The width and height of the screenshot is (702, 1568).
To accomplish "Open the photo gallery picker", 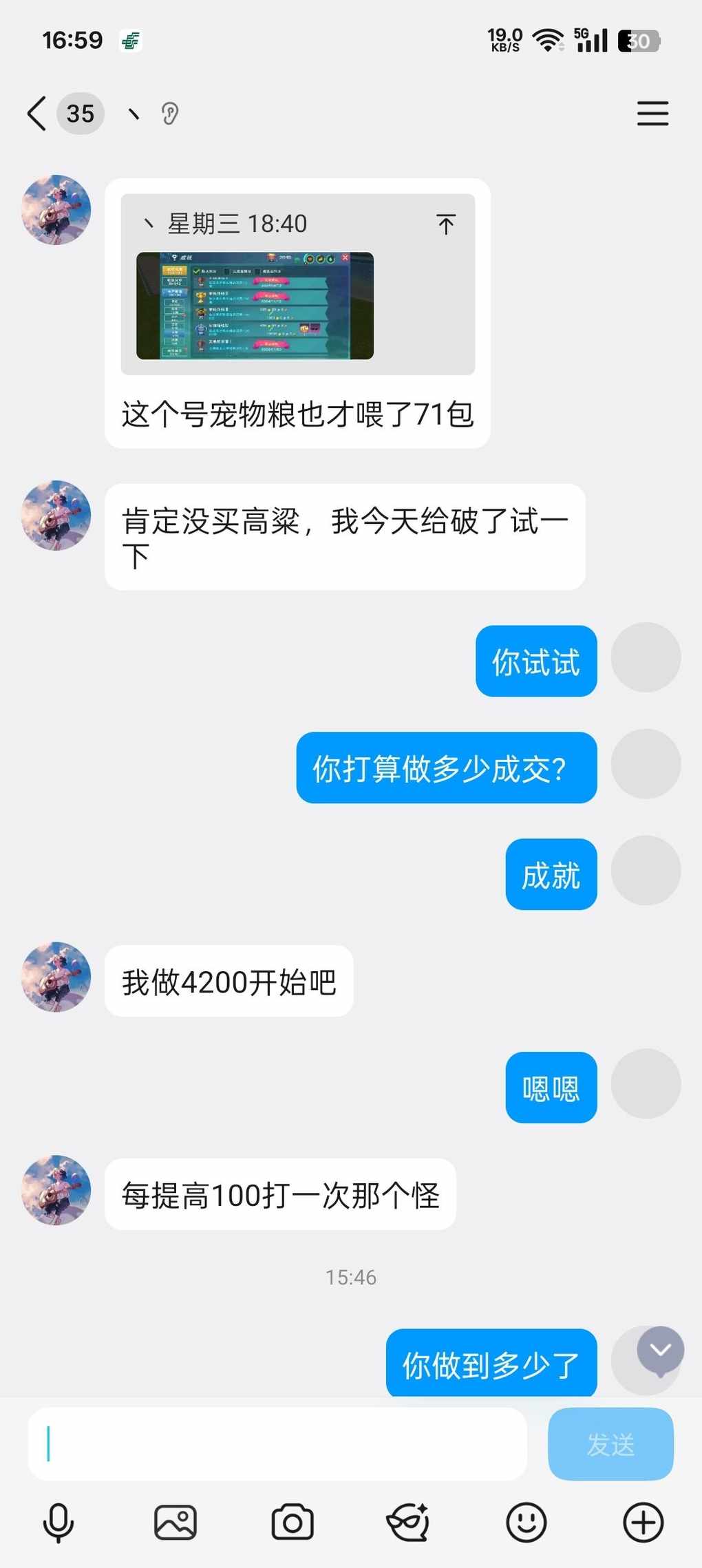I will click(x=175, y=1523).
